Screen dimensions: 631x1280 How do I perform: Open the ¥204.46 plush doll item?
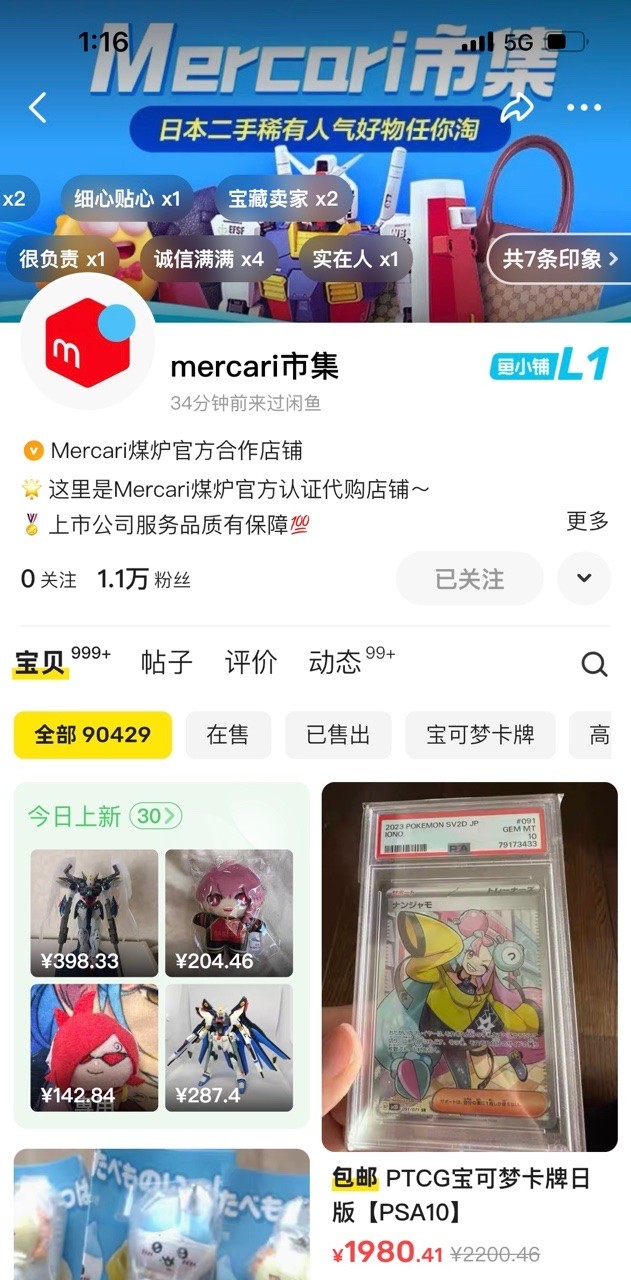click(229, 912)
